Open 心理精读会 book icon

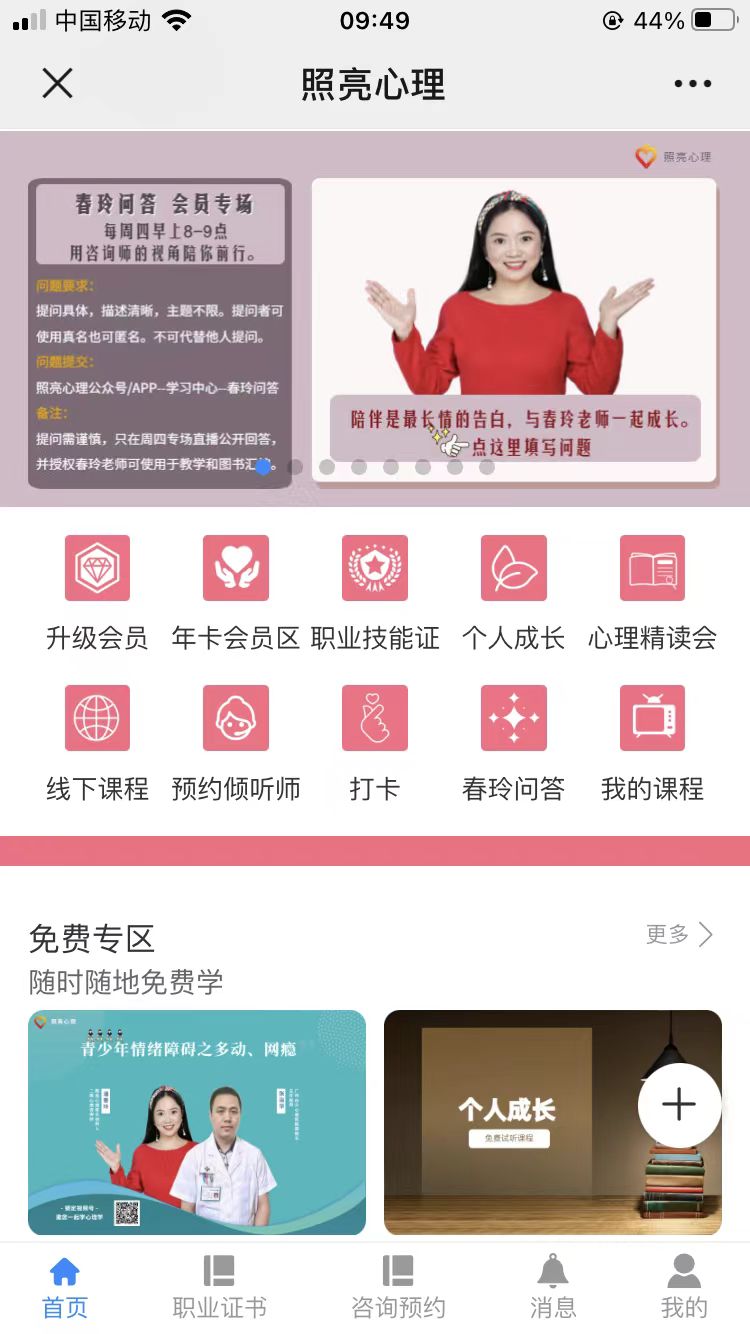pos(652,568)
